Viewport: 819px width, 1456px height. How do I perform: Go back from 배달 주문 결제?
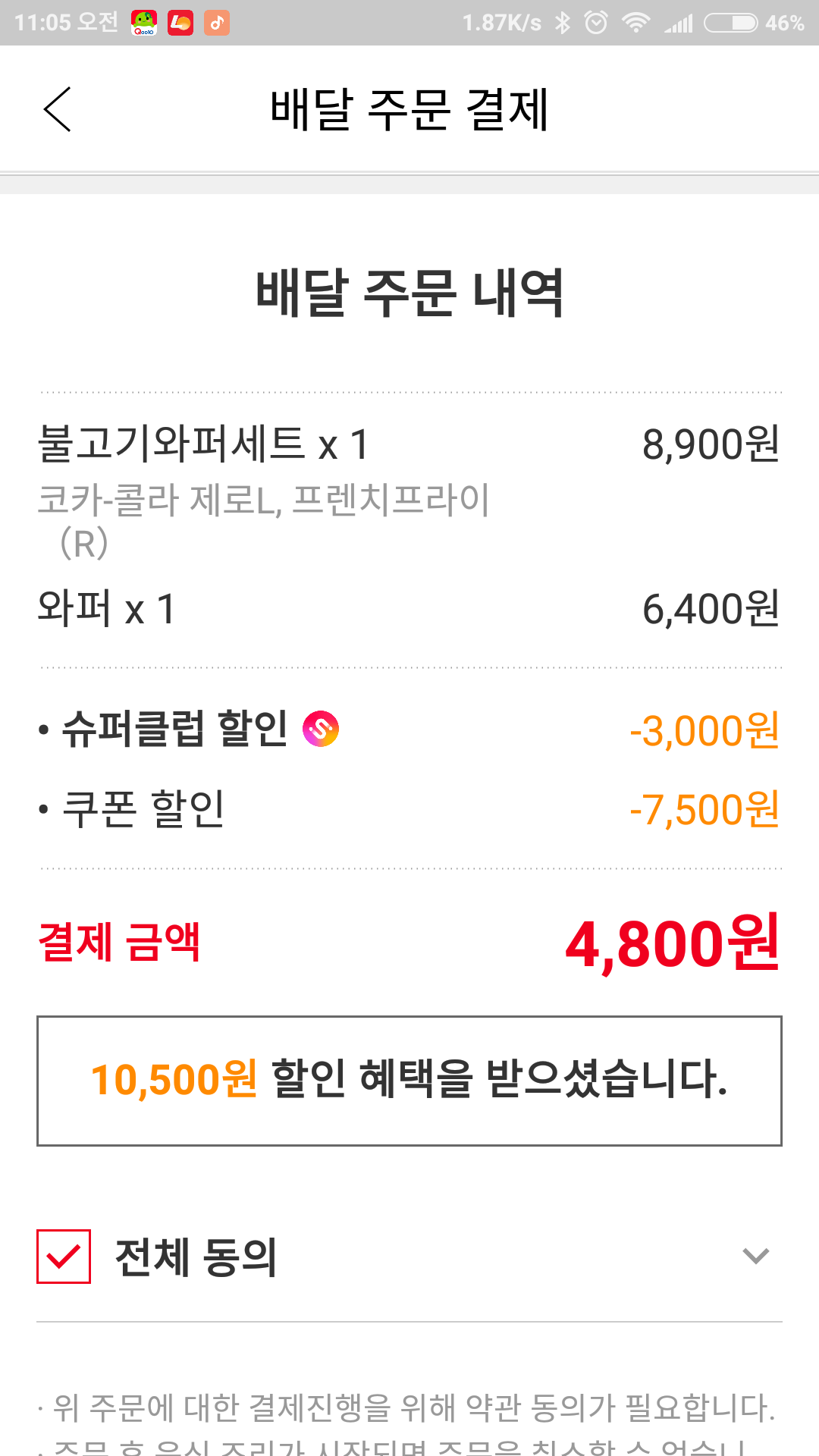coord(58,109)
